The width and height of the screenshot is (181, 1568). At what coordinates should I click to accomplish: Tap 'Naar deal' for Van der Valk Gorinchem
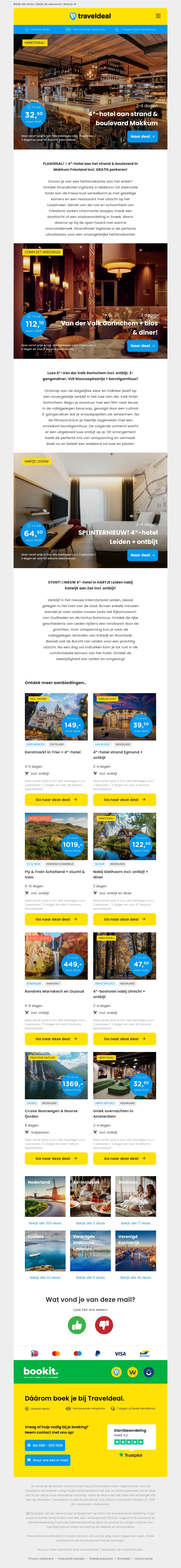(x=143, y=346)
